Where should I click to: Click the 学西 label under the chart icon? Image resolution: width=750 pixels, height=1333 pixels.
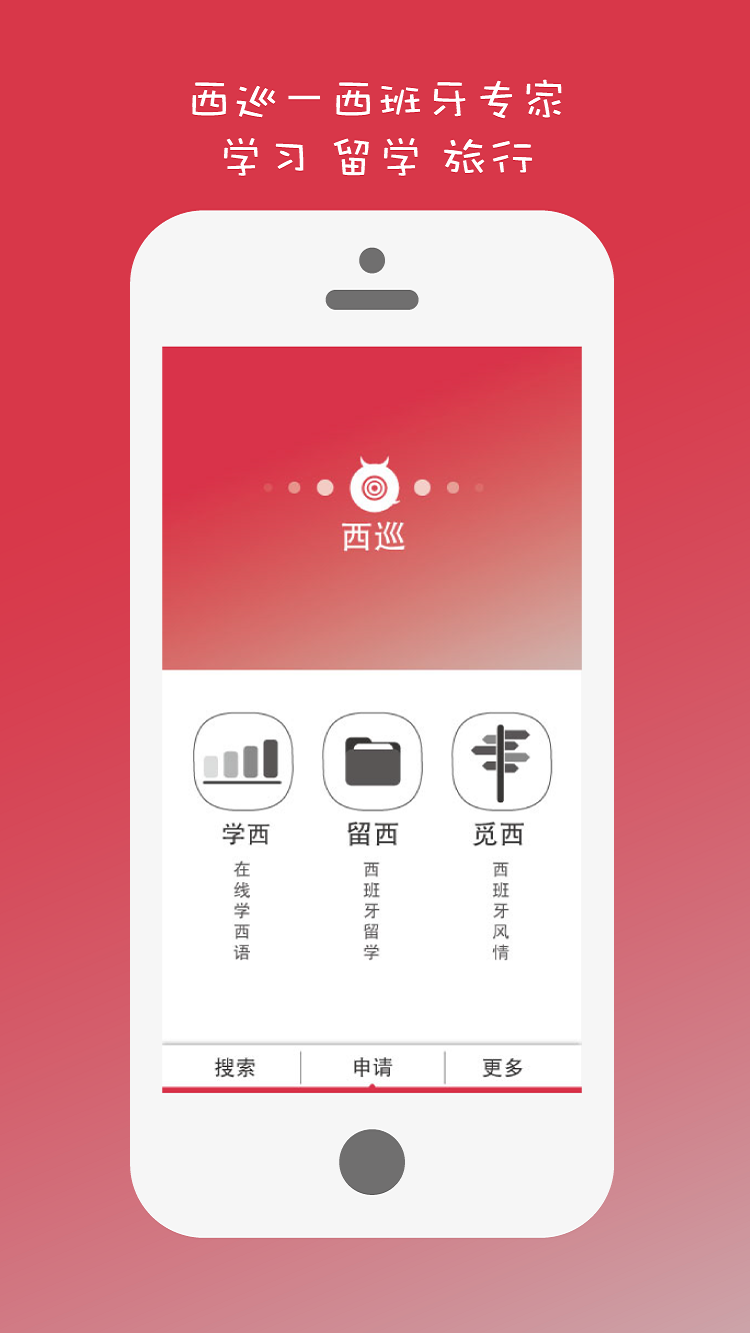click(243, 834)
